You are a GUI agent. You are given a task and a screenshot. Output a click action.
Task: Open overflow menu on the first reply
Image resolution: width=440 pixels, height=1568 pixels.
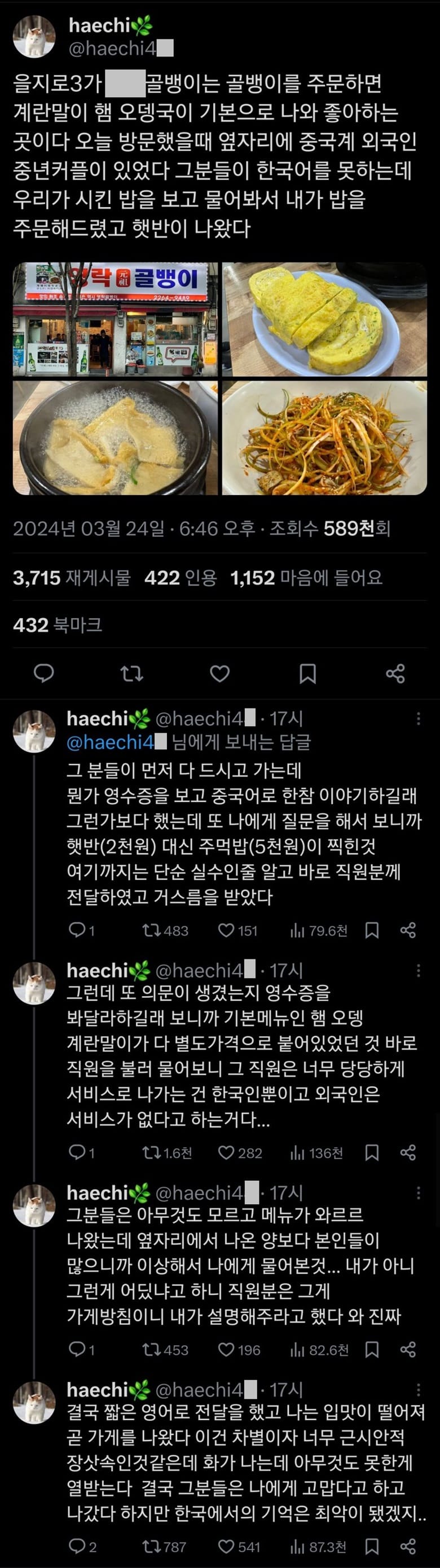tap(418, 719)
